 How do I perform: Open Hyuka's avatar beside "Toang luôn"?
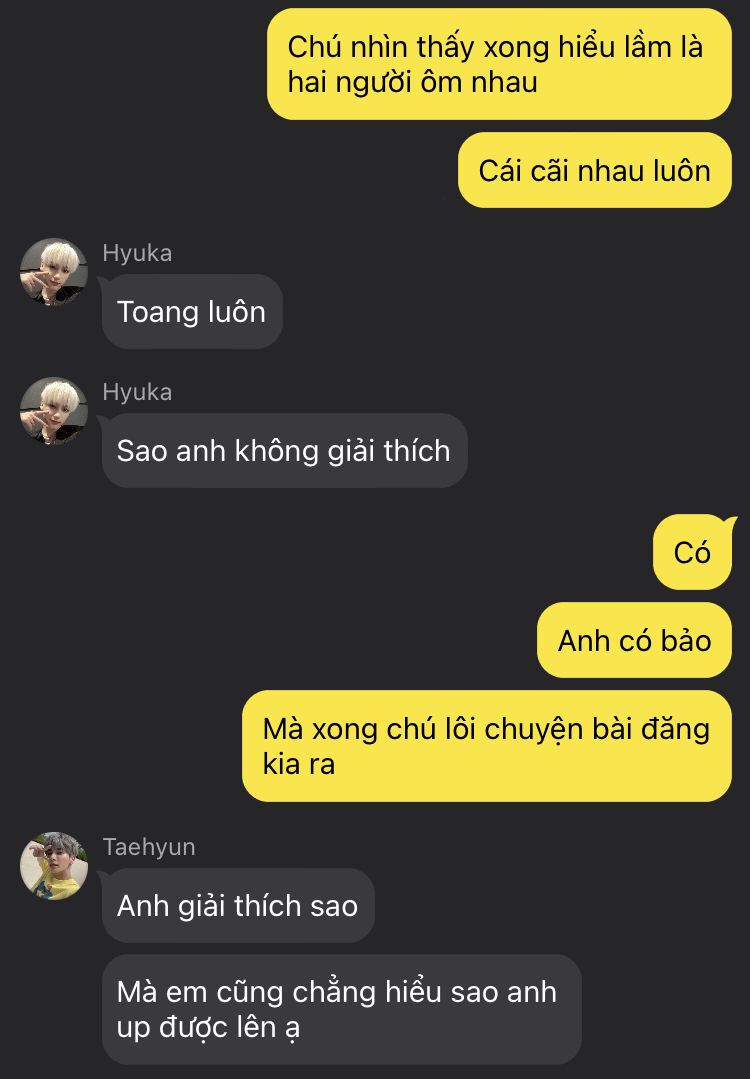pos(54,272)
